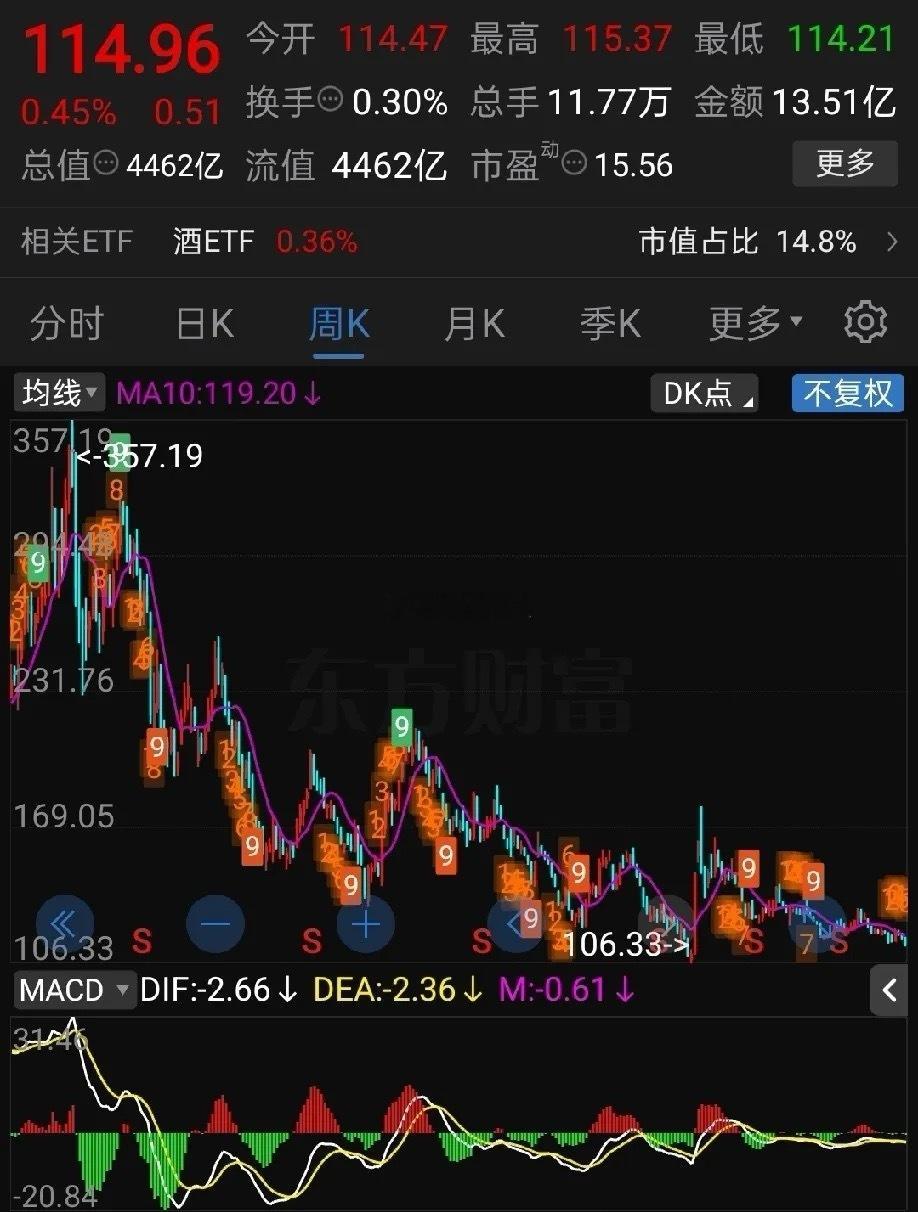Switch to the 日K tab
Image resolution: width=918 pixels, height=1212 pixels.
pyautogui.click(x=202, y=322)
